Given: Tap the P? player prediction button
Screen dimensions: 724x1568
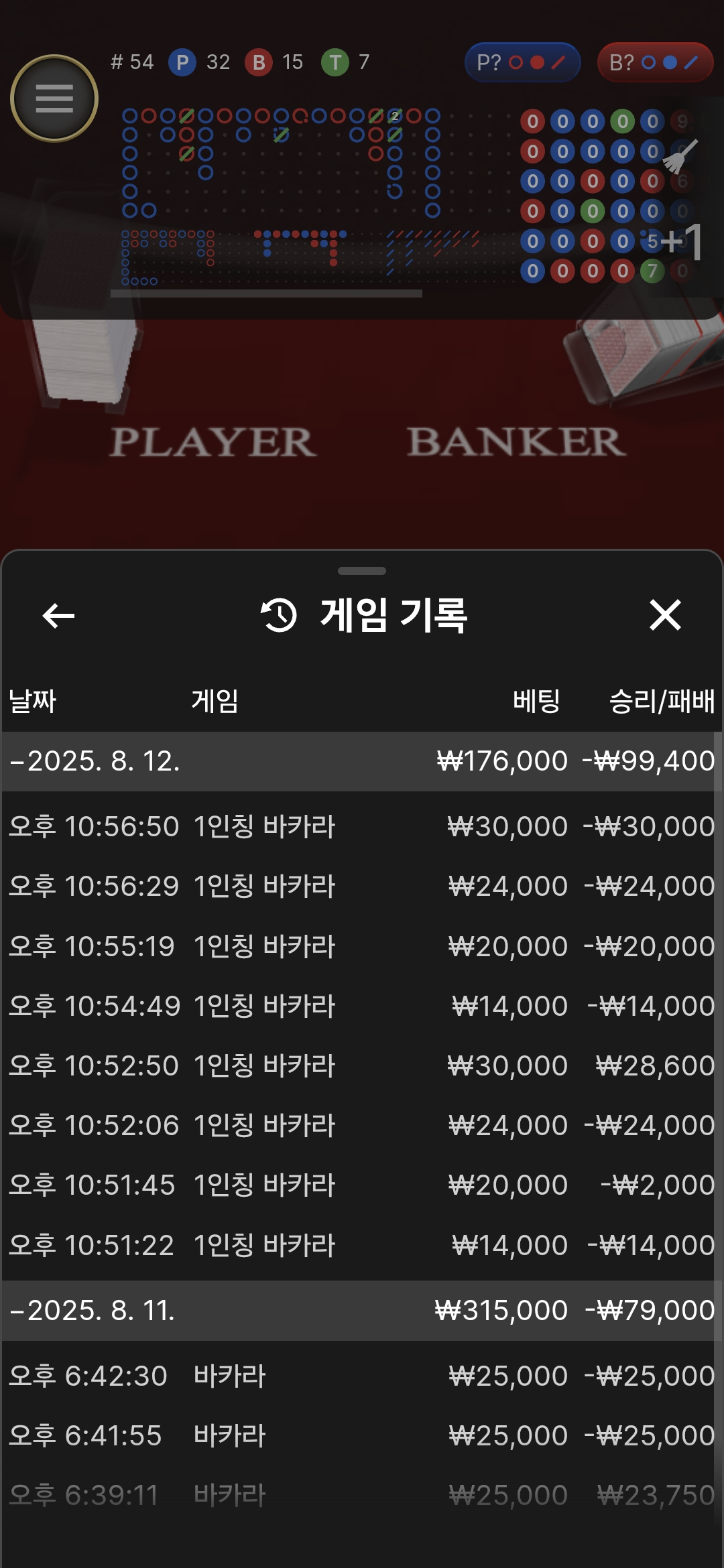Looking at the screenshot, I should click(522, 63).
